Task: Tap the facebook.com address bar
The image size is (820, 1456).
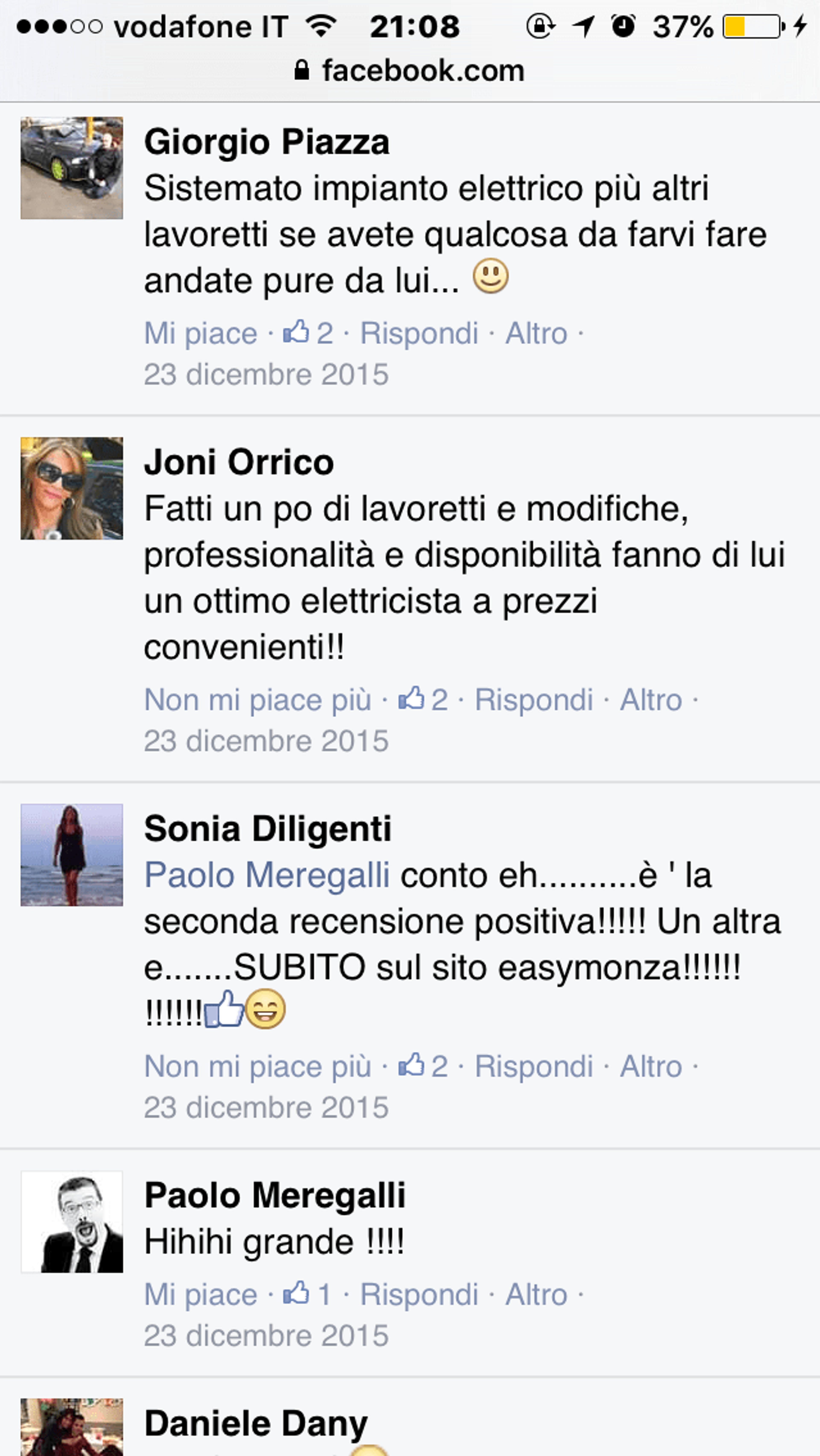Action: pyautogui.click(x=410, y=71)
